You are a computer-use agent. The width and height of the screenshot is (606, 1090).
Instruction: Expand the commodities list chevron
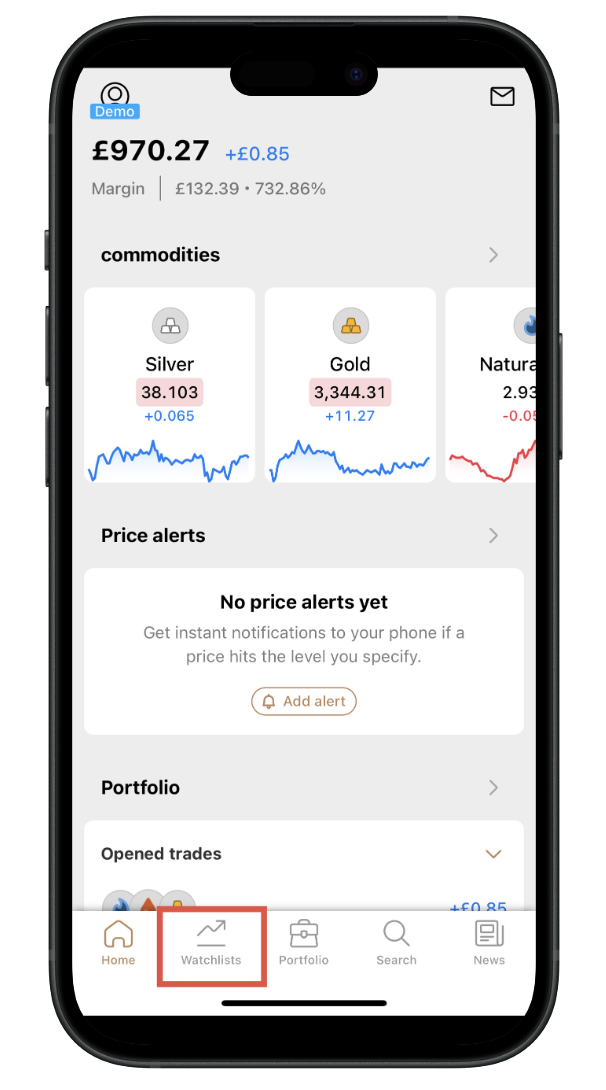coord(493,255)
